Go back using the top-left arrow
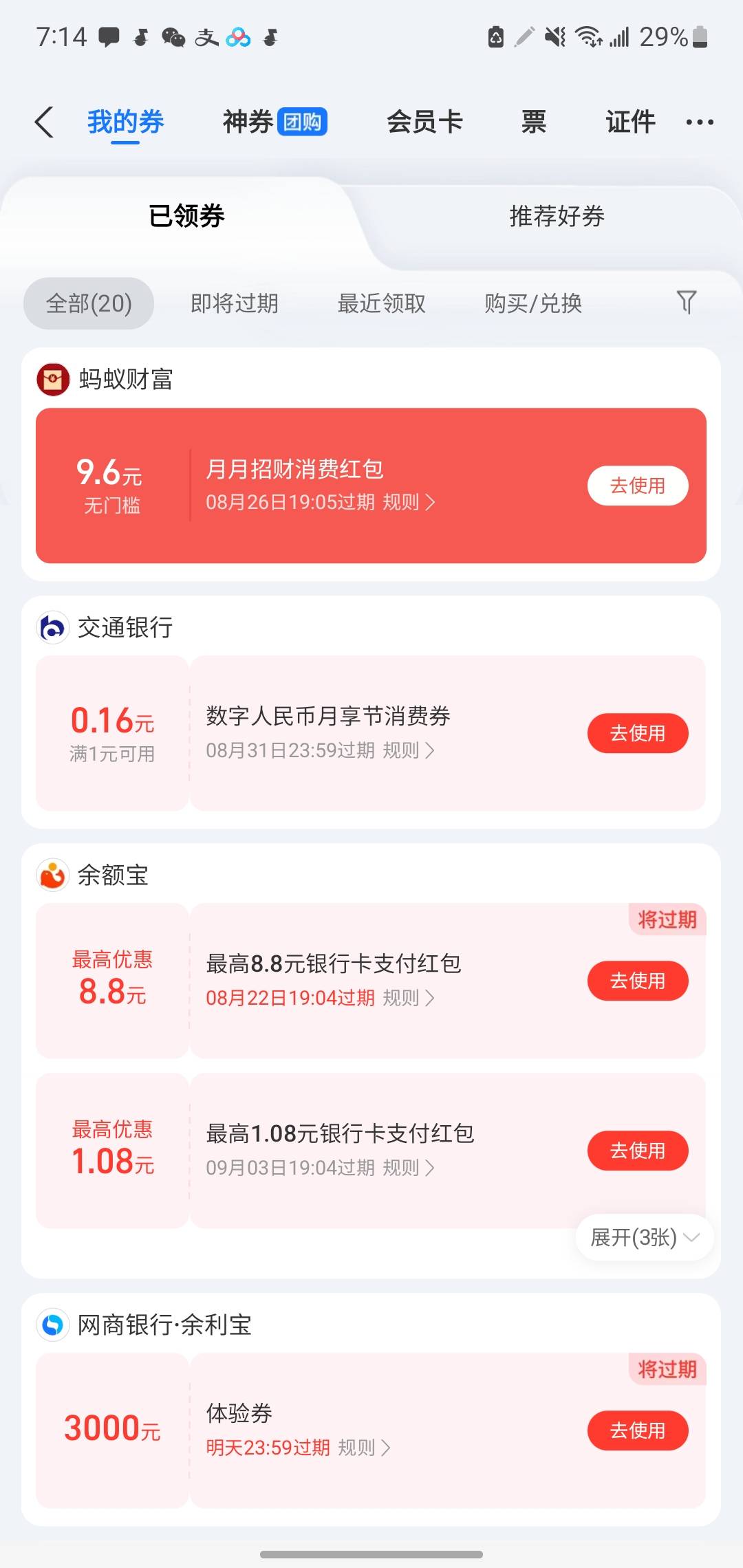Image resolution: width=743 pixels, height=1568 pixels. pyautogui.click(x=45, y=122)
